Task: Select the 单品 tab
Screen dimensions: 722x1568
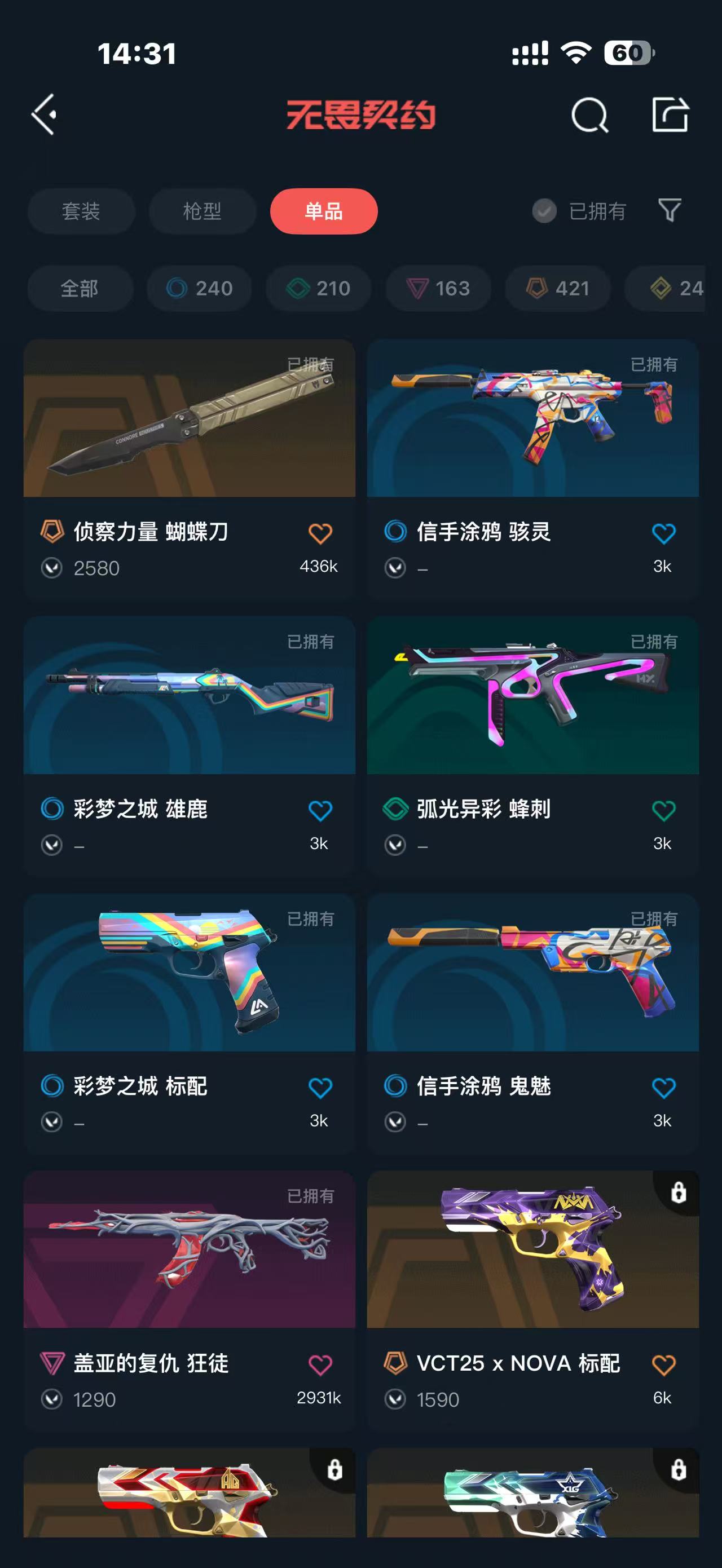Action: tap(323, 211)
